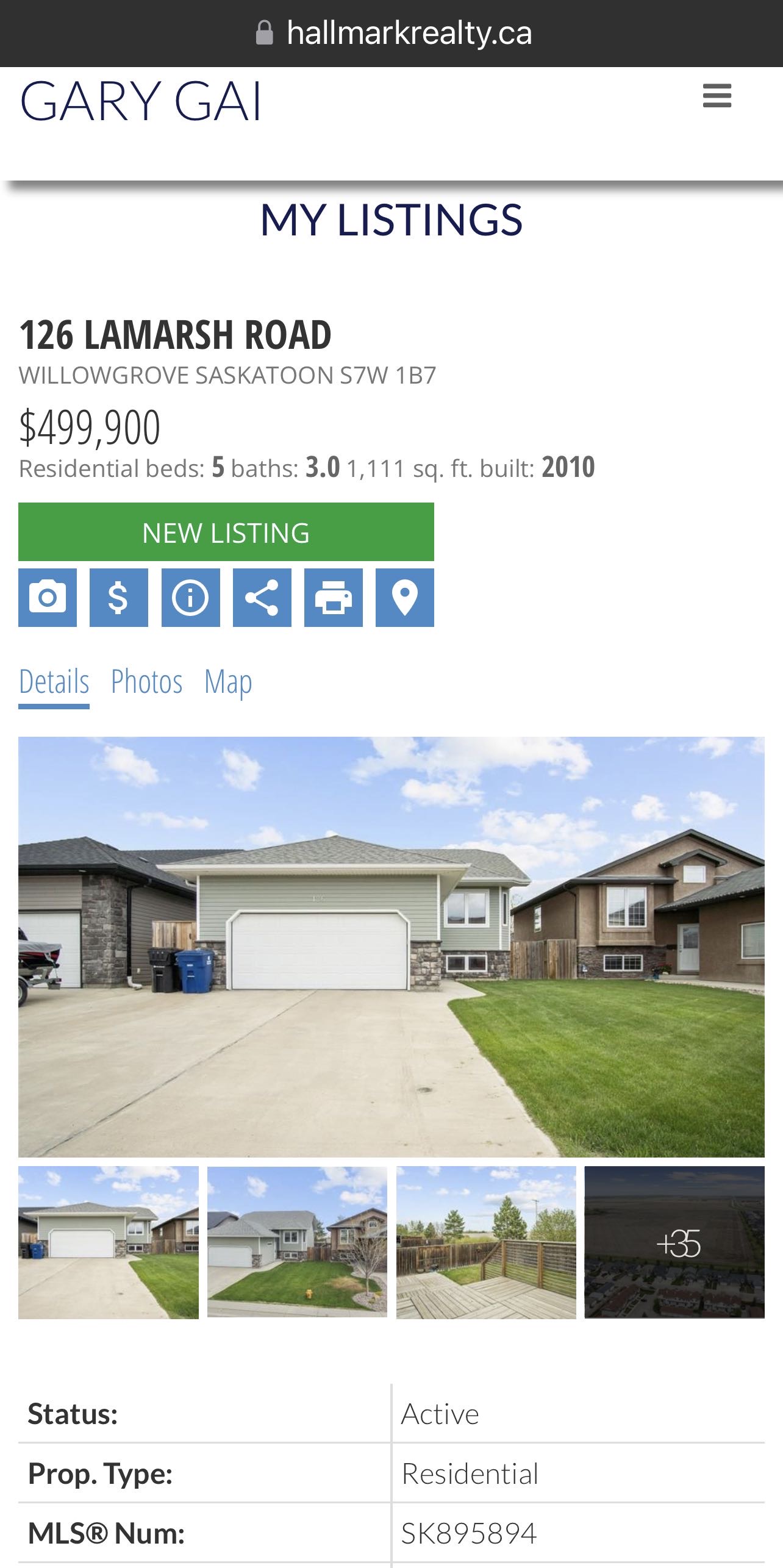The height and width of the screenshot is (1568, 783).
Task: Switch to the Photos tab
Action: 146,682
